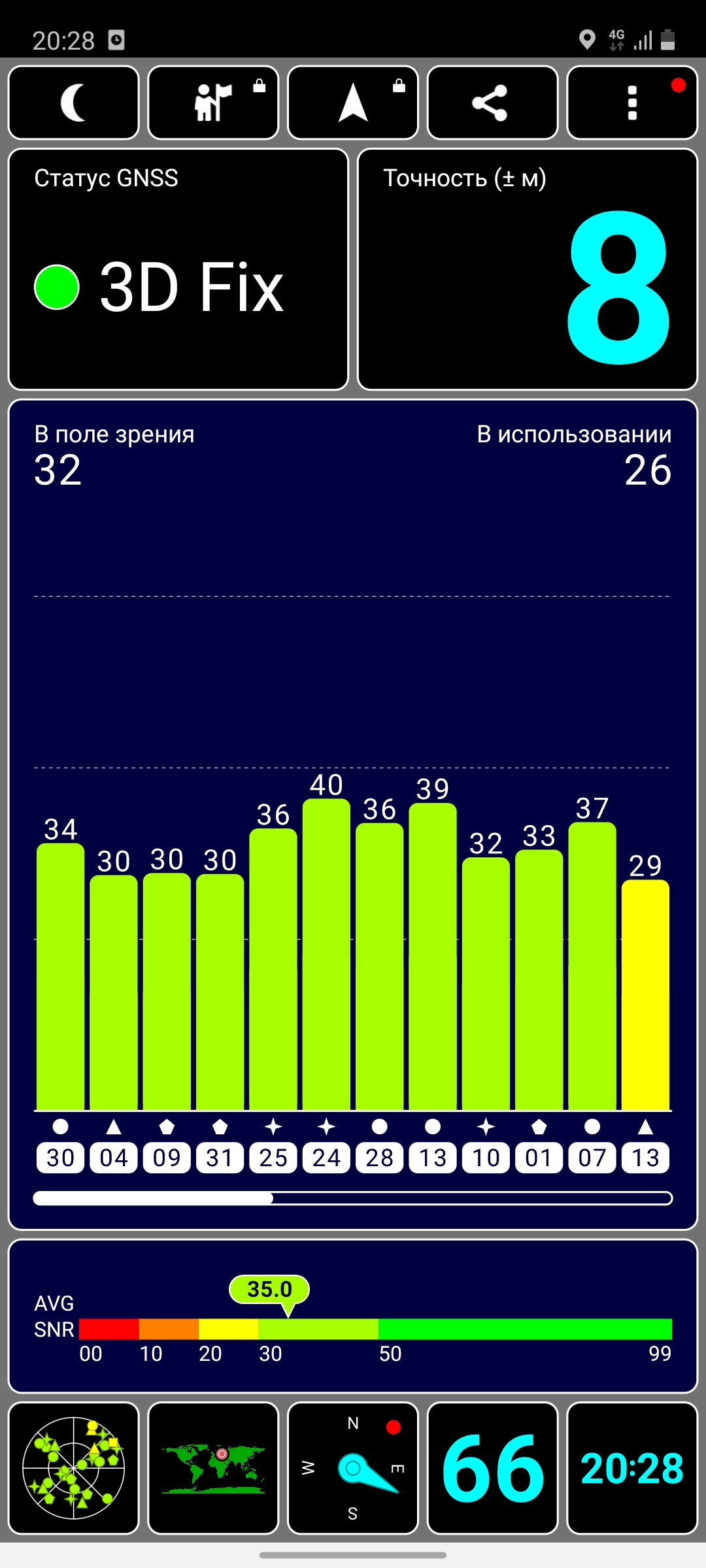Open the Статус GNSS 3D Fix panel
The height and width of the screenshot is (1568, 706).
178,269
